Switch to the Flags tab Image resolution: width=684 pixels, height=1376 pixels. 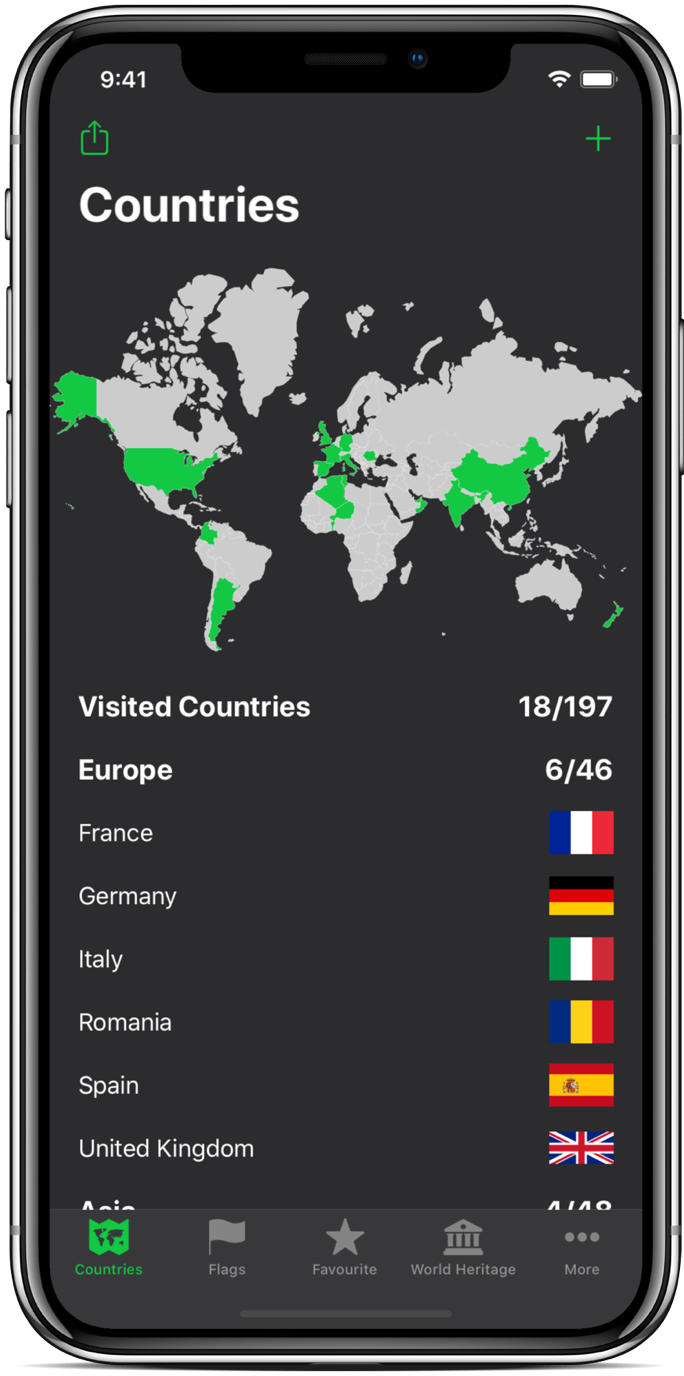227,1247
